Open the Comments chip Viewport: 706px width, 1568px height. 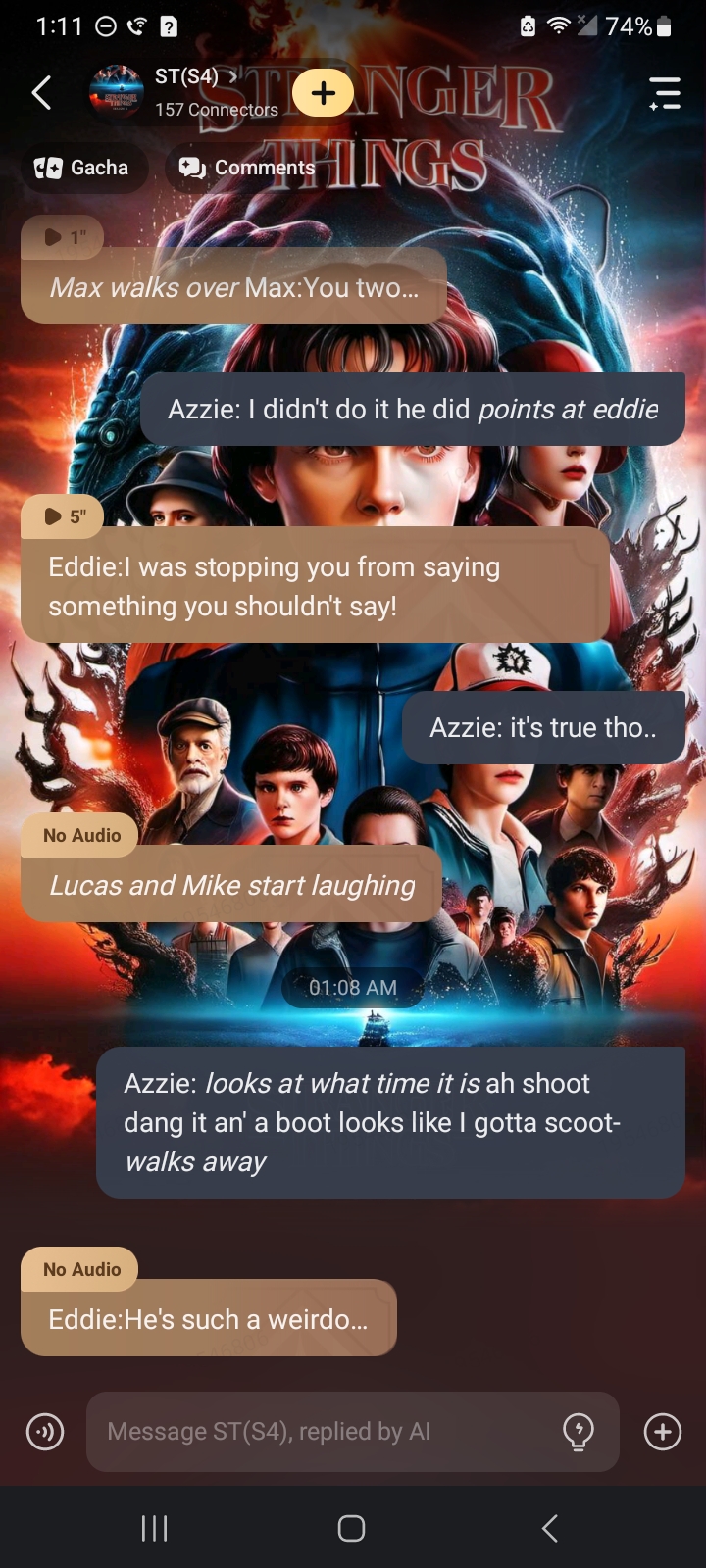pos(247,168)
